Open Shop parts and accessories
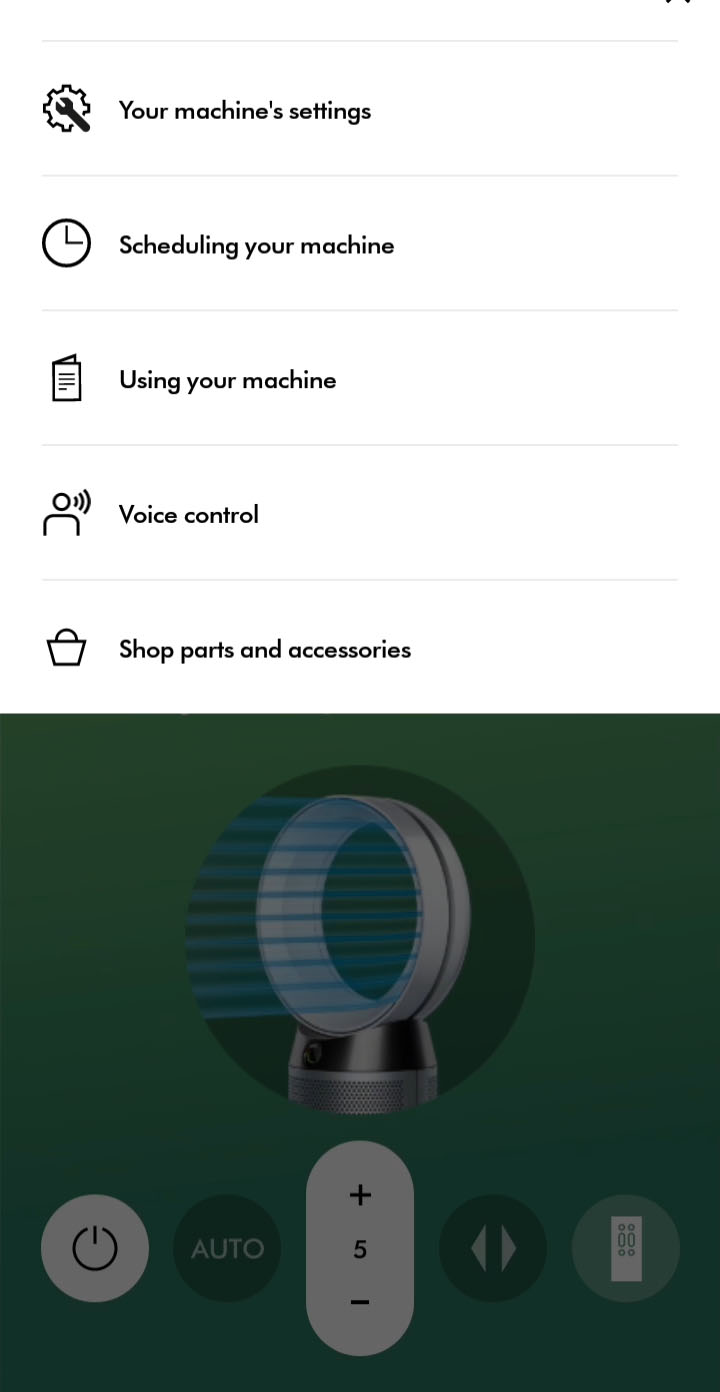This screenshot has width=720, height=1392. tap(264, 649)
